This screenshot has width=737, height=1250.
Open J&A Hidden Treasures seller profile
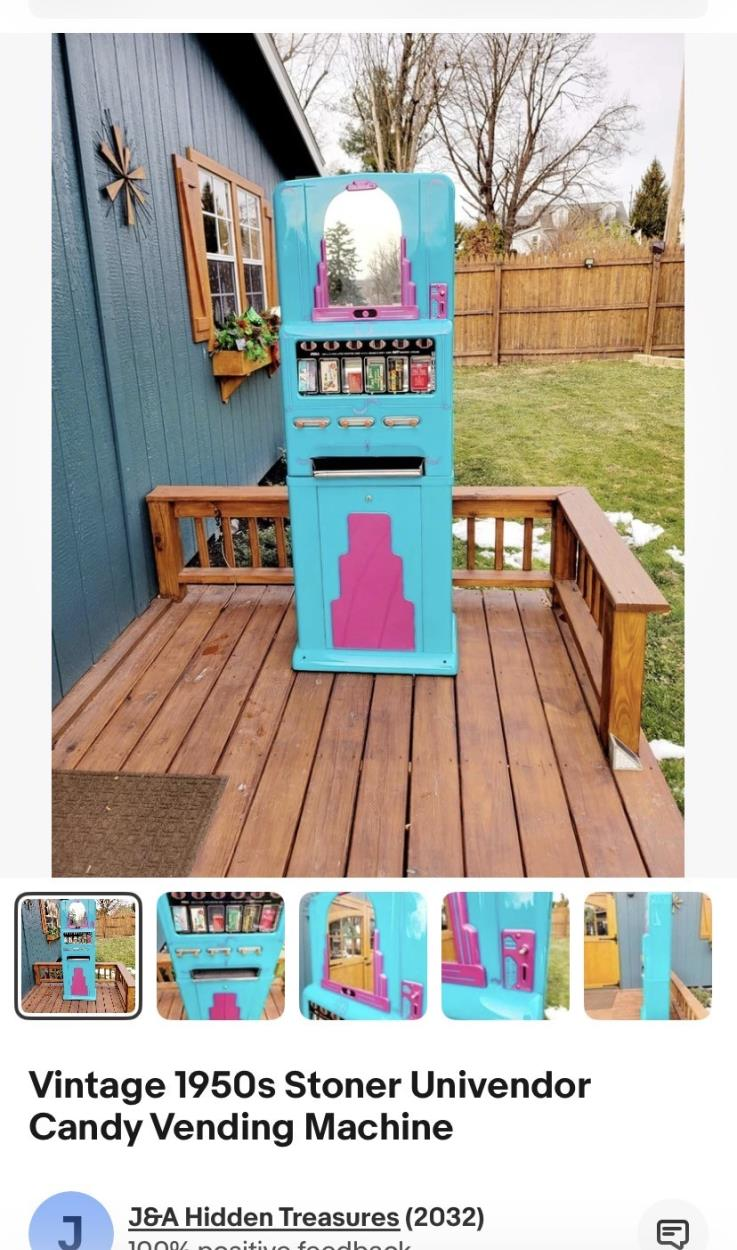[264, 1217]
